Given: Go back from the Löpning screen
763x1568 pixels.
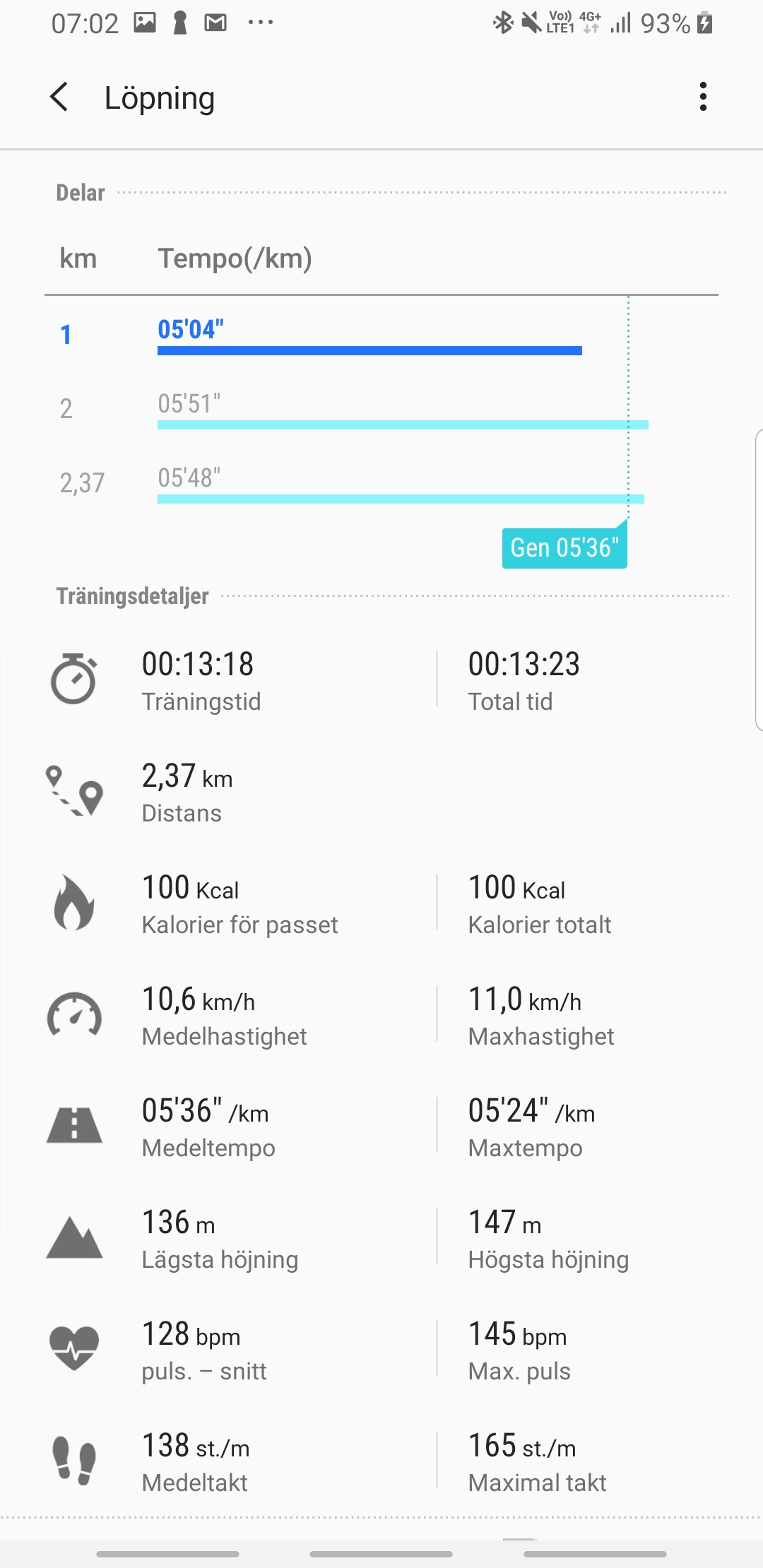Looking at the screenshot, I should [60, 97].
